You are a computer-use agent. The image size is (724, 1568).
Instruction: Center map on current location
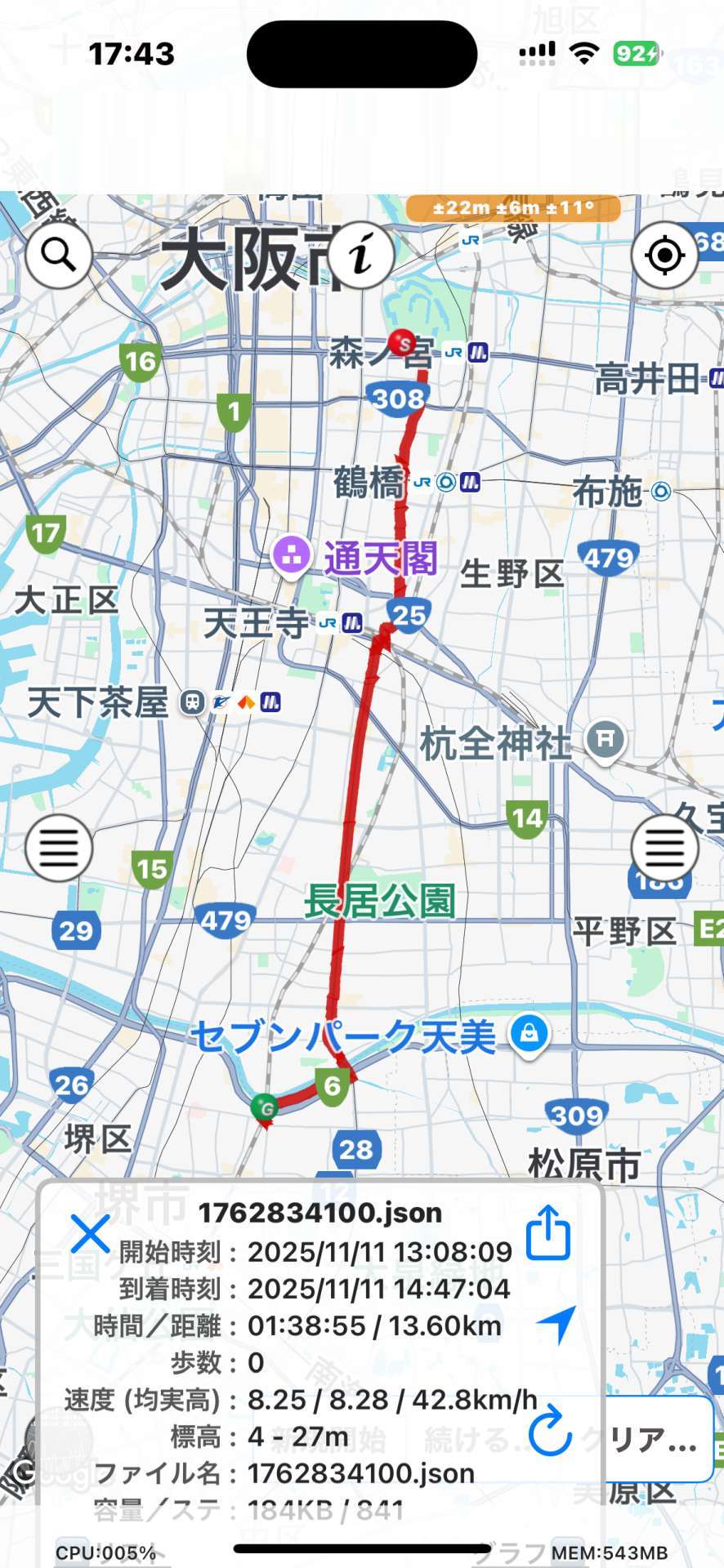[x=664, y=256]
